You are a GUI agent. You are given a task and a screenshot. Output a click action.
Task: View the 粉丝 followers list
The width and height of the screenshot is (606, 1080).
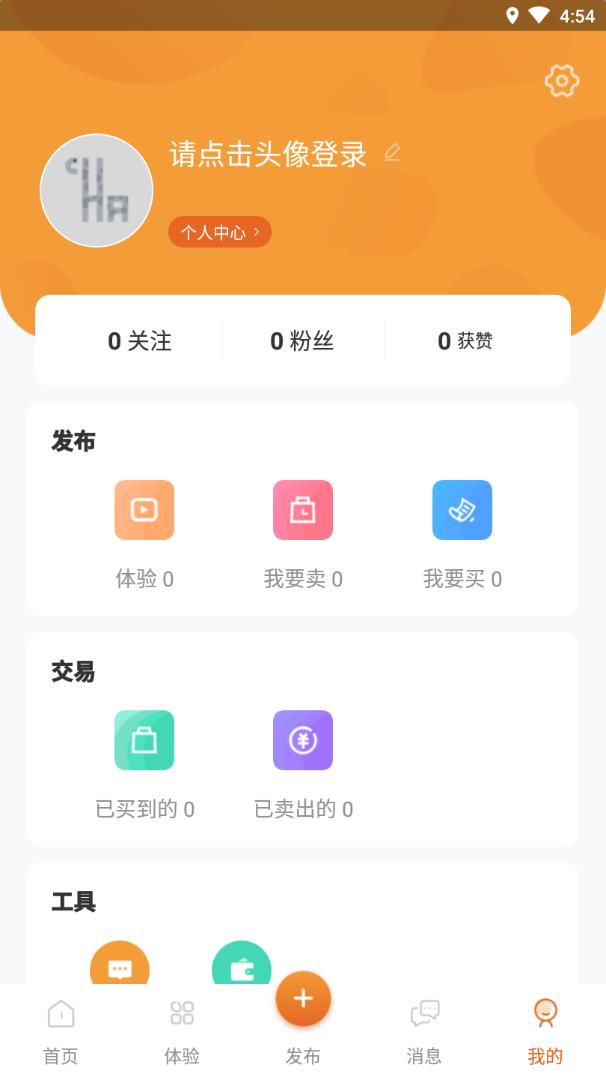(x=302, y=341)
